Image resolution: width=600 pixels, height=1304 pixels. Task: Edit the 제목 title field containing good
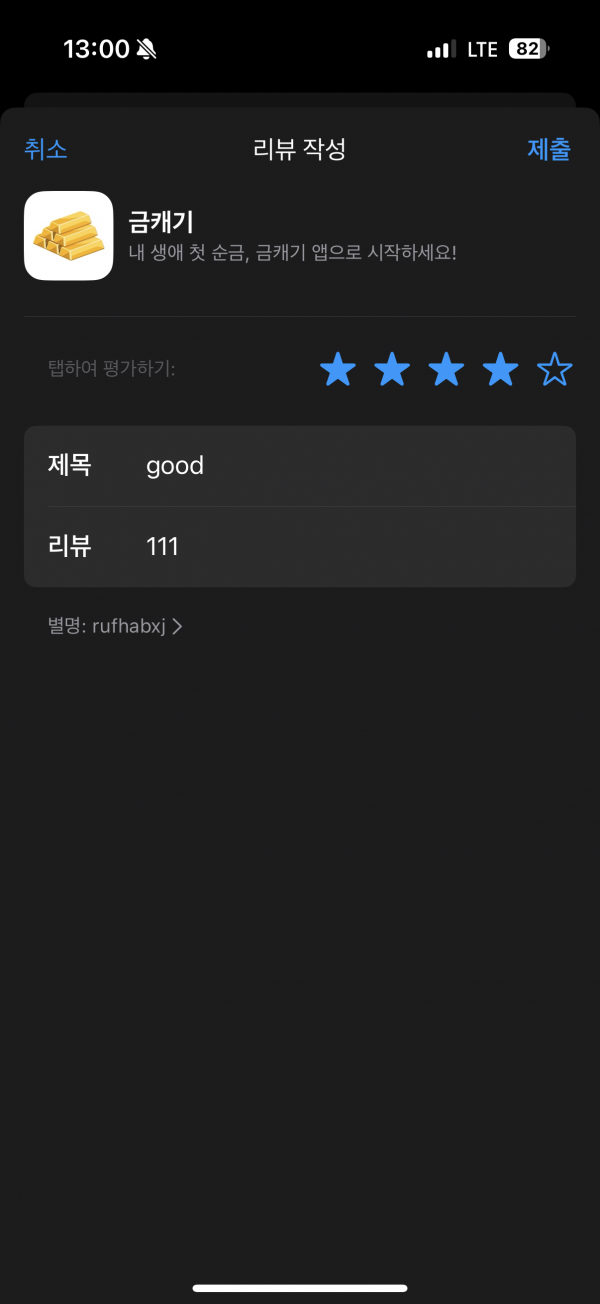pos(300,466)
